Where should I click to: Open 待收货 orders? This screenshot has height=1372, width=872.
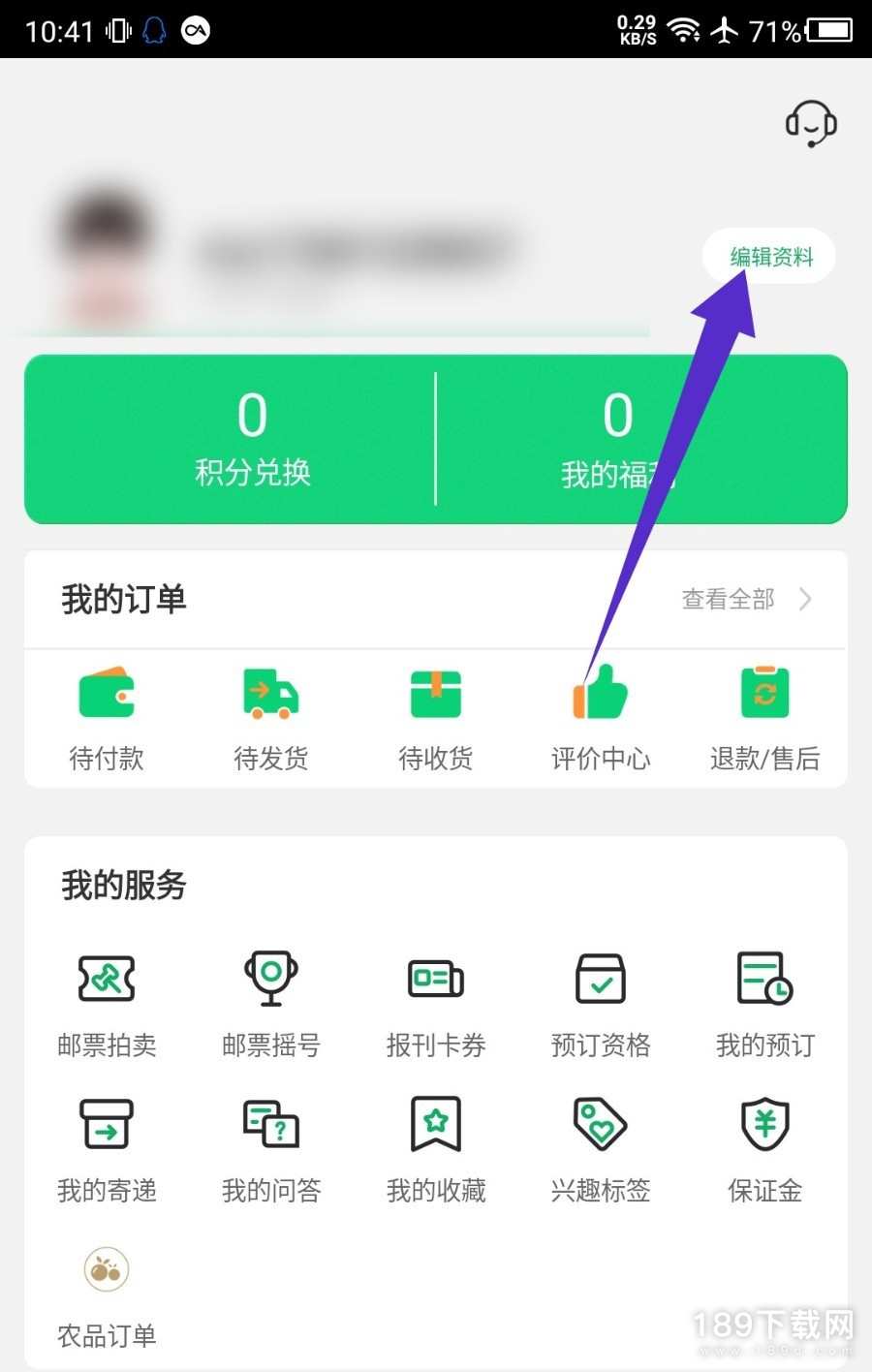tap(436, 717)
